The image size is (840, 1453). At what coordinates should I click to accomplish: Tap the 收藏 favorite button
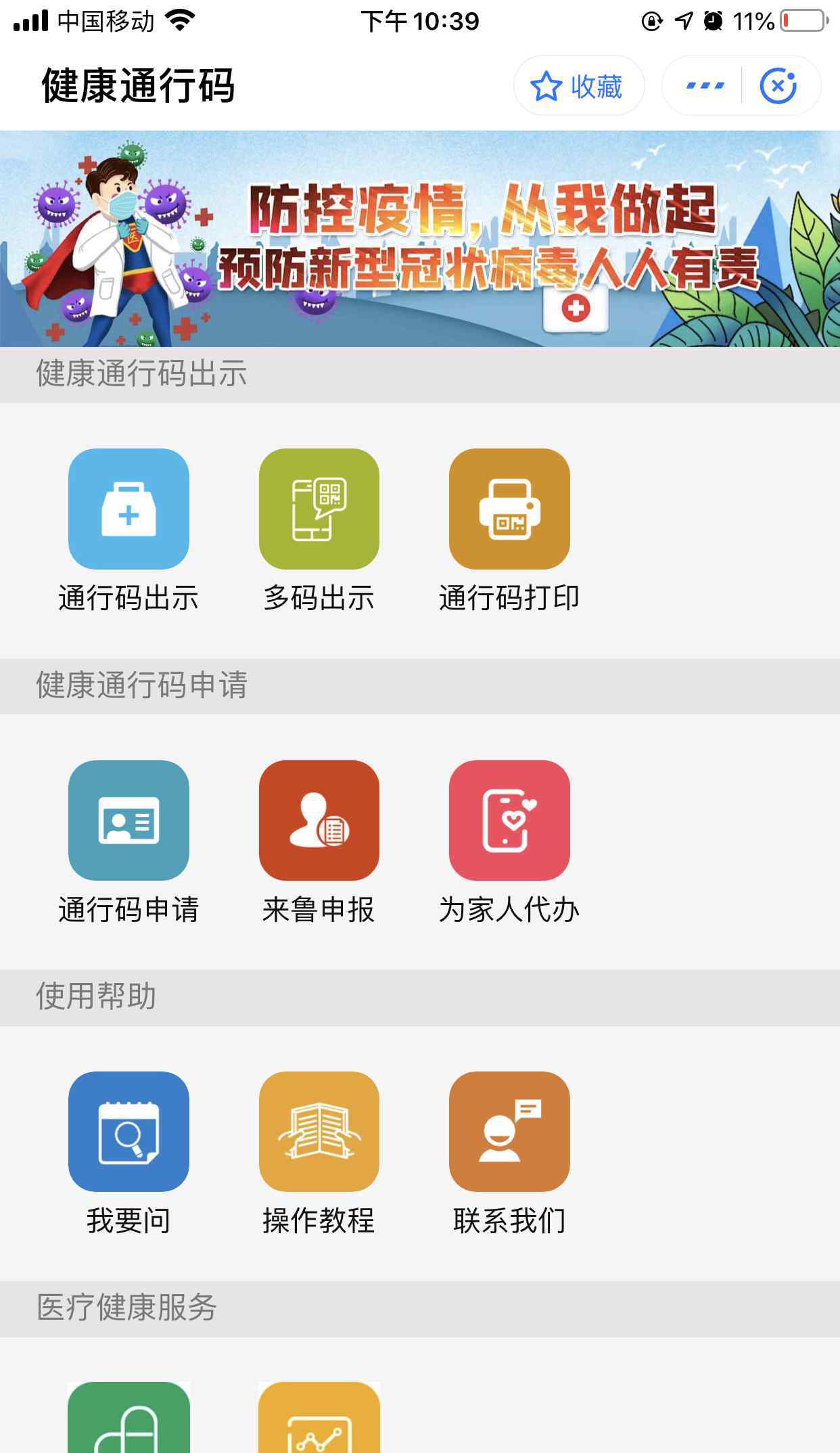(578, 86)
